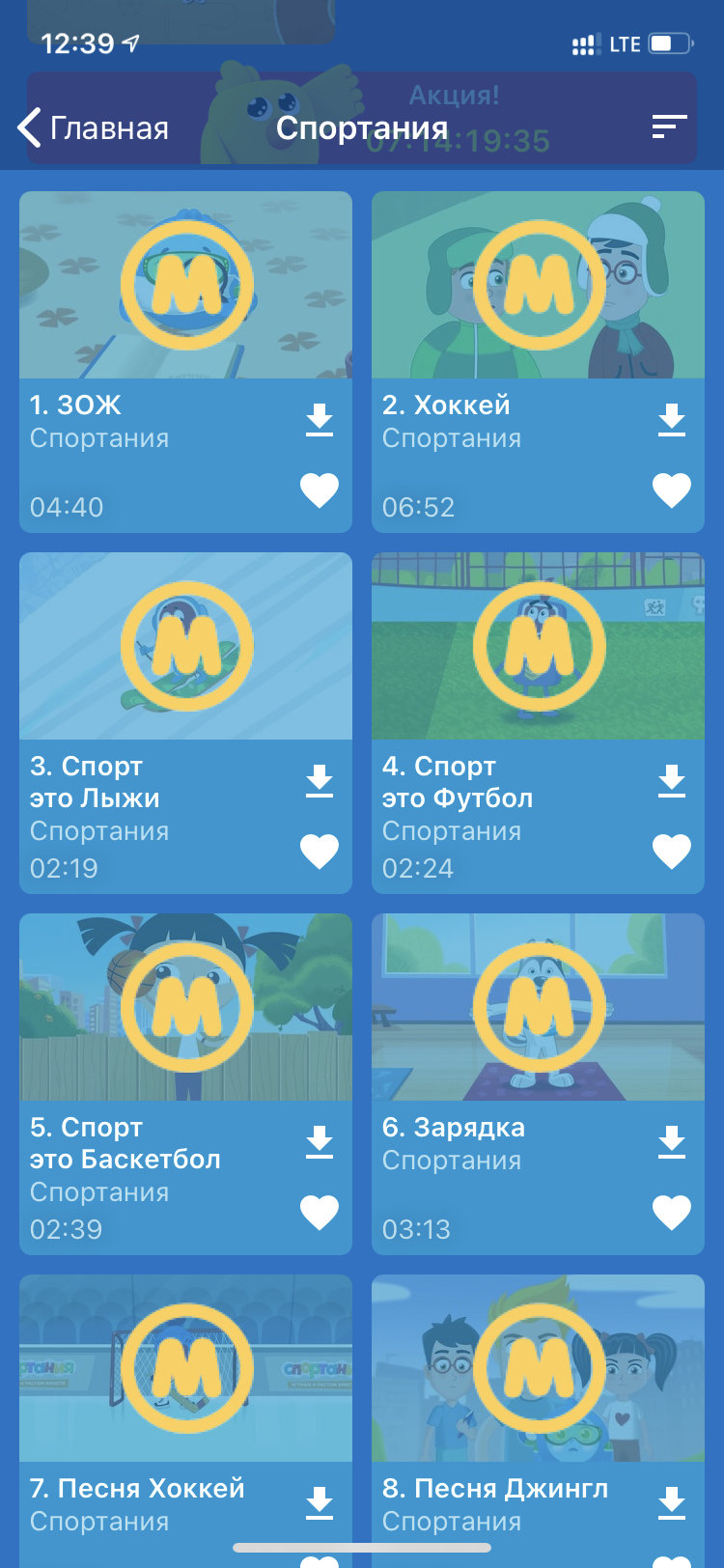724x1568 pixels.
Task: Download the video 1. ЗОЖ
Action: click(320, 420)
